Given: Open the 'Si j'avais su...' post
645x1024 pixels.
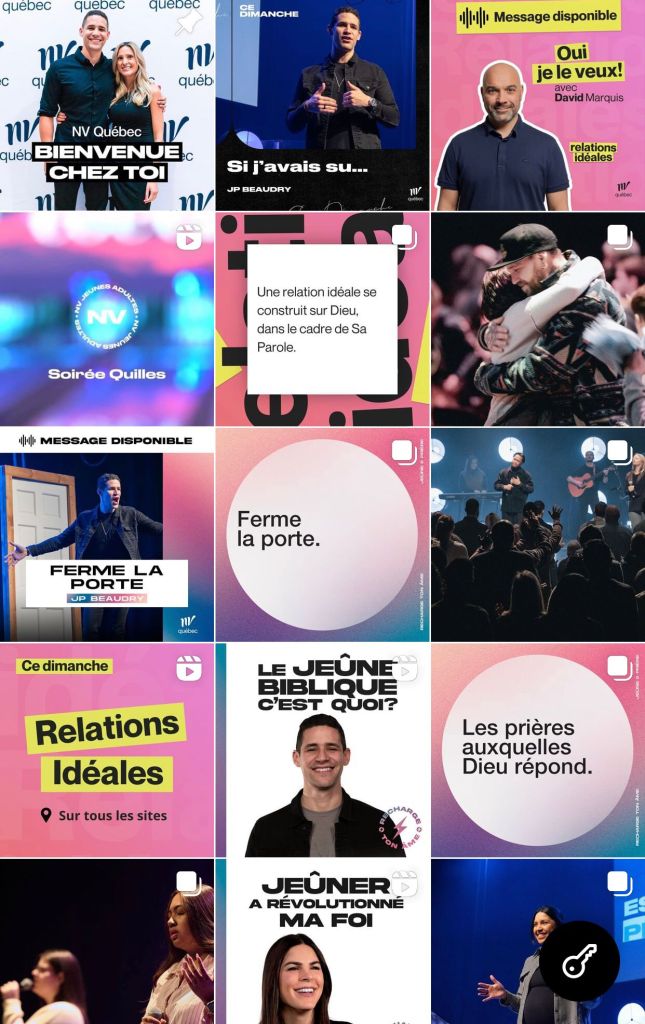Looking at the screenshot, I should [x=322, y=105].
